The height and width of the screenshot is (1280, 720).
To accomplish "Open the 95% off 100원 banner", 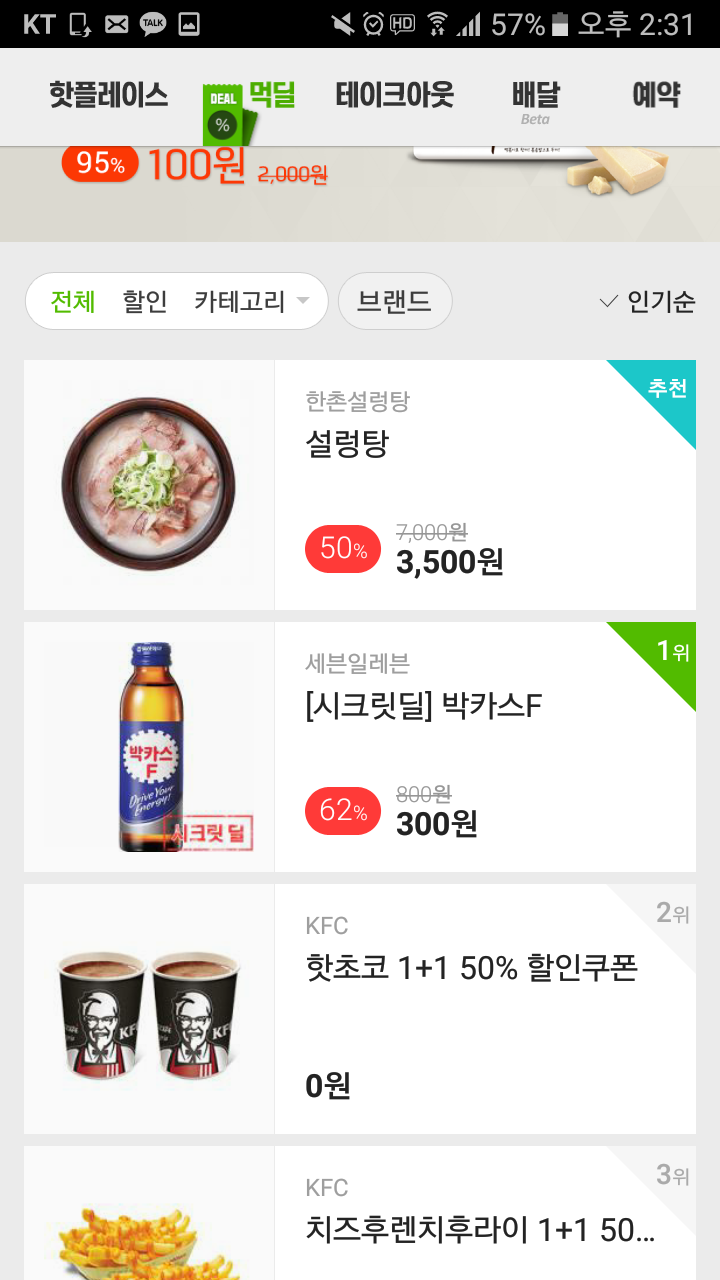I will 360,190.
